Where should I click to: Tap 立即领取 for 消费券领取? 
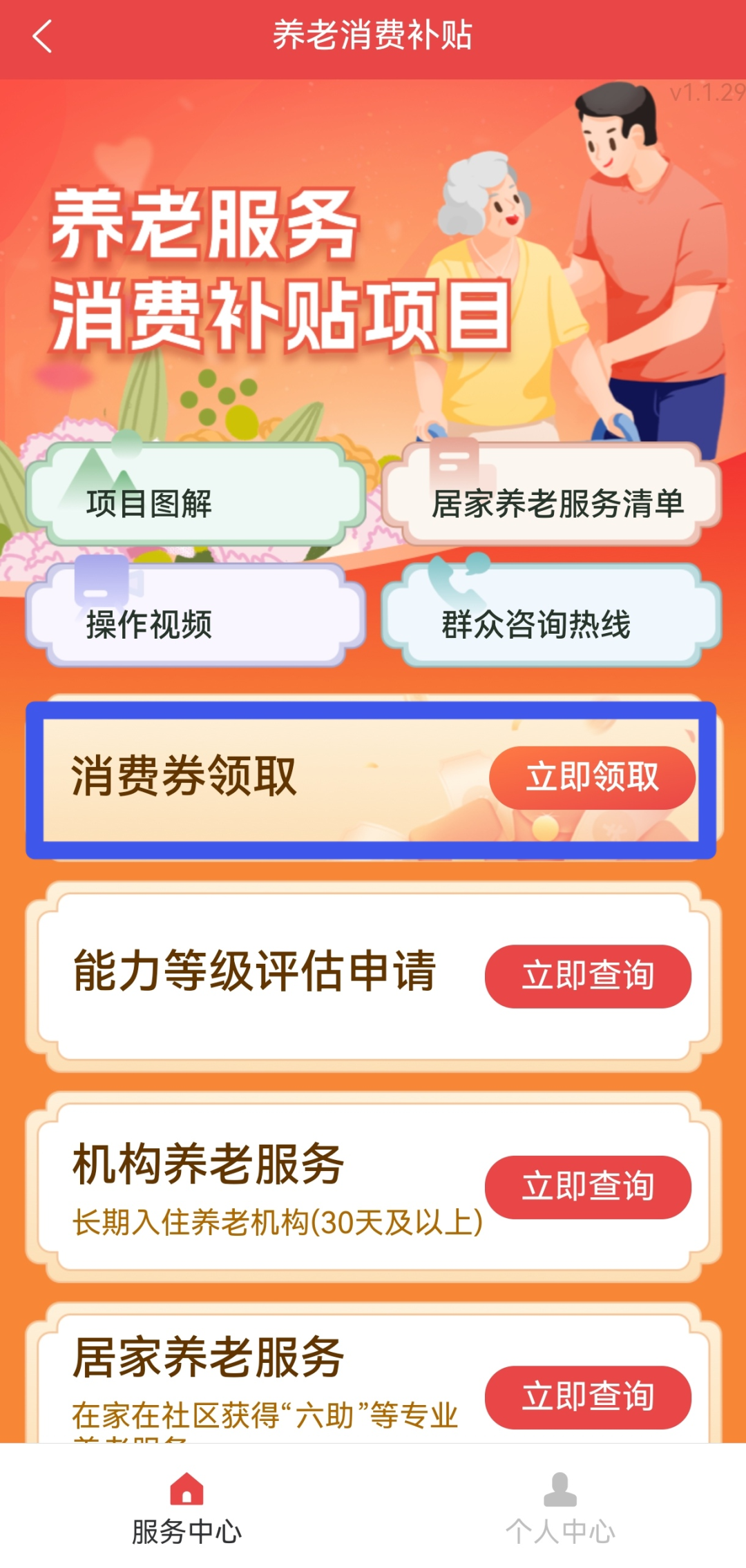(591, 777)
